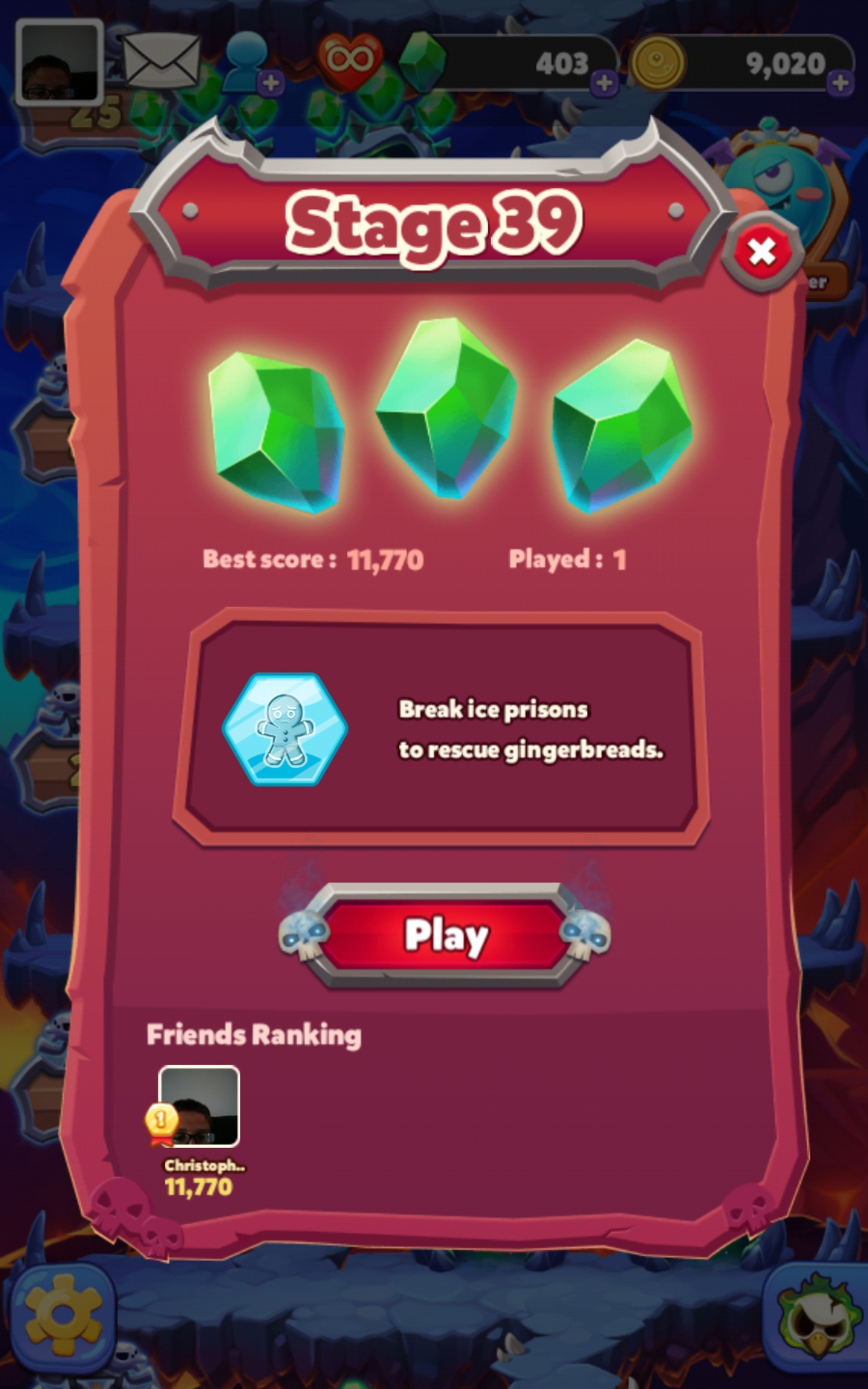Start Stage 39 with the Play button
868x1389 pixels.
(x=444, y=935)
